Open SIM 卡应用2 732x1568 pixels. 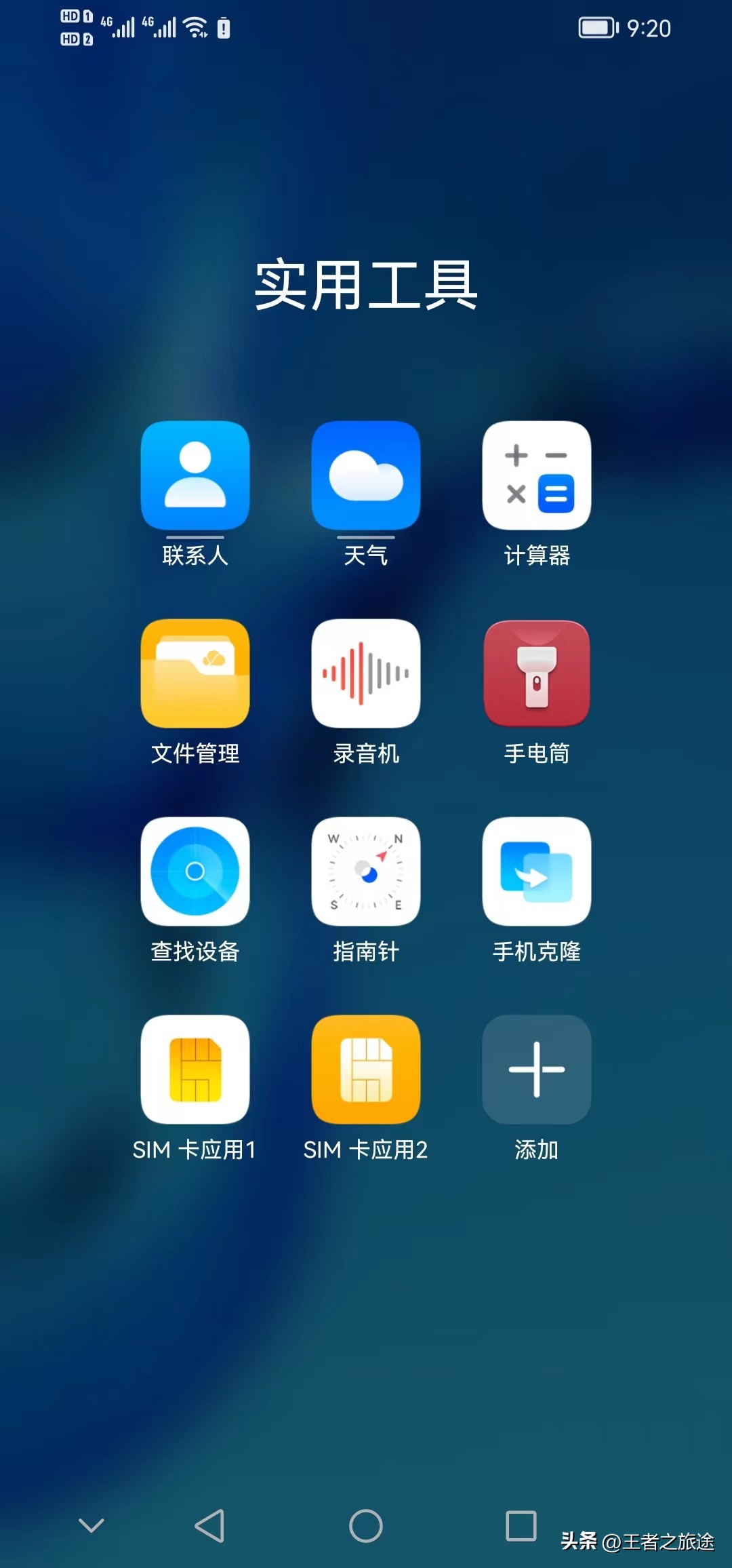click(x=365, y=1070)
